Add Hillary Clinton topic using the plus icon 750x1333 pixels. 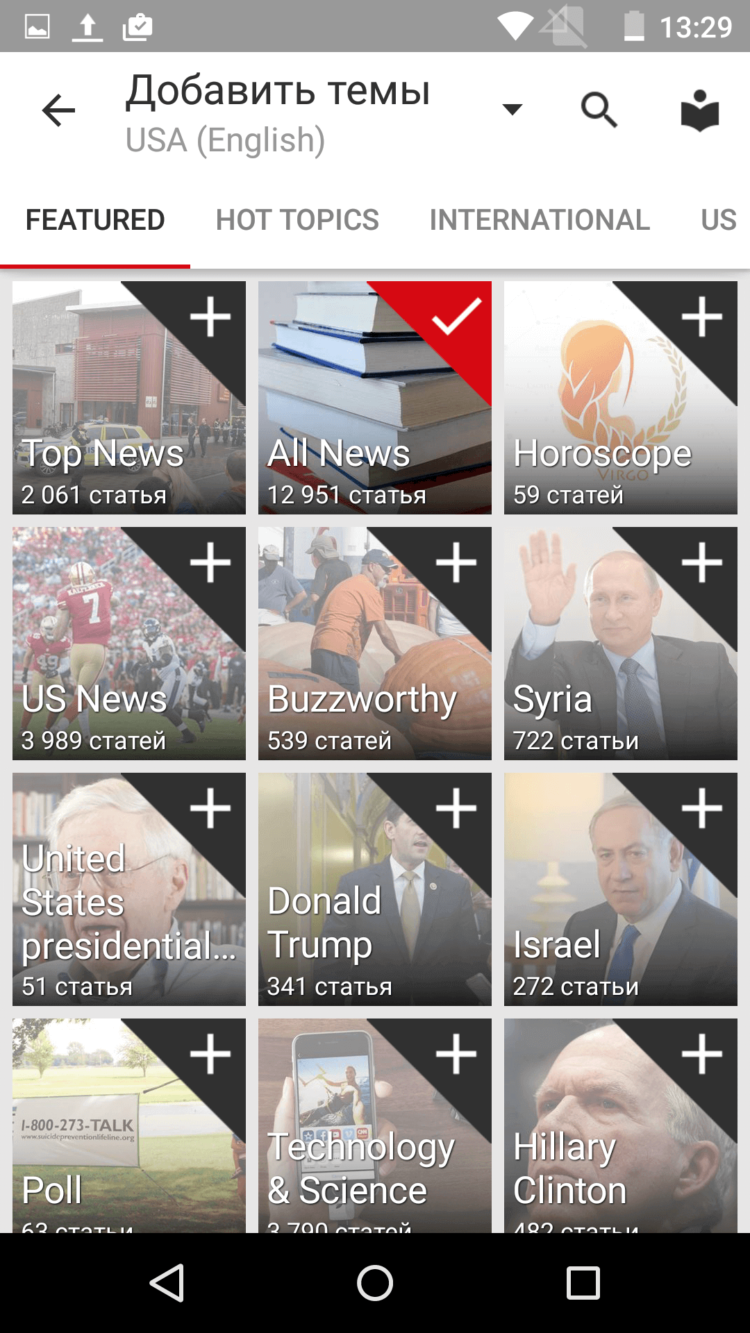click(702, 1052)
